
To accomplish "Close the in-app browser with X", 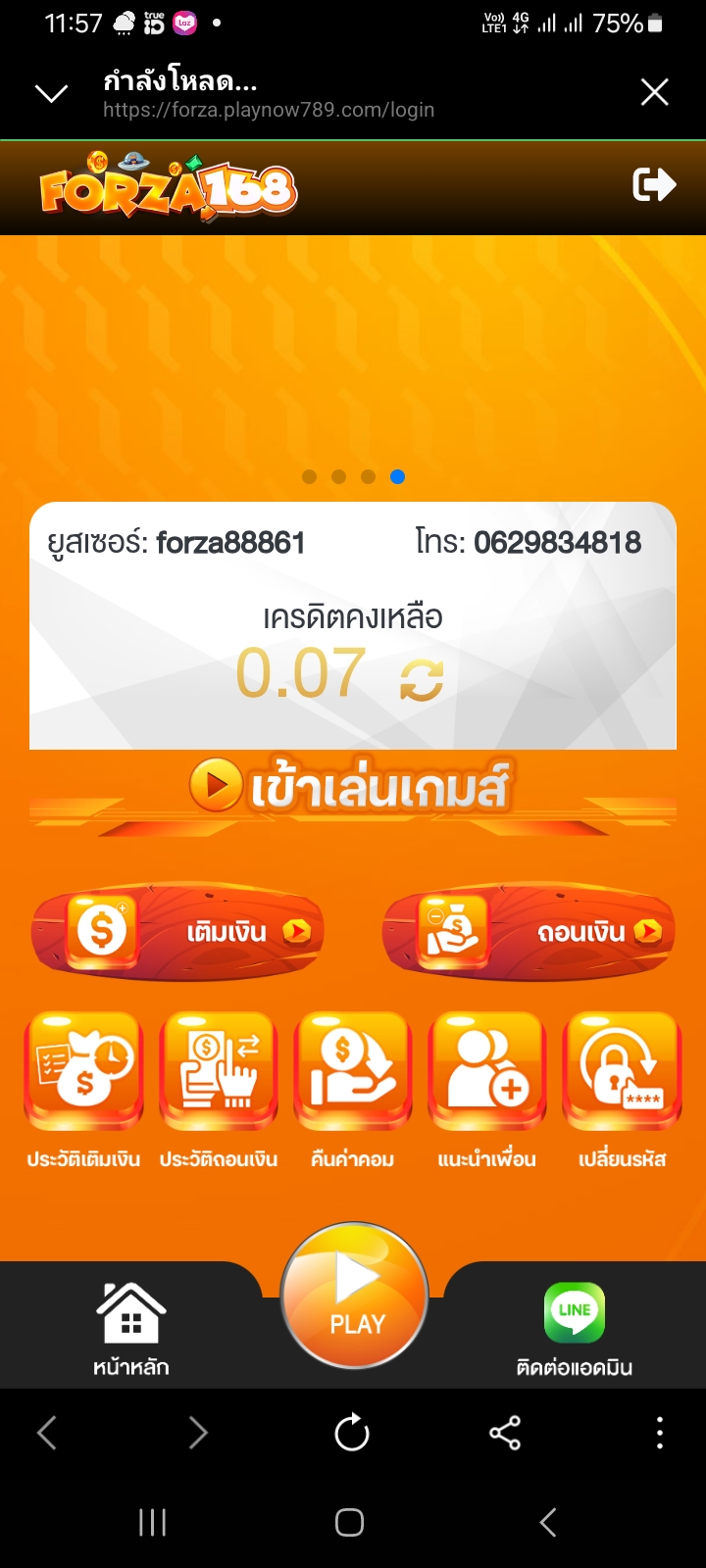I will coord(654,92).
